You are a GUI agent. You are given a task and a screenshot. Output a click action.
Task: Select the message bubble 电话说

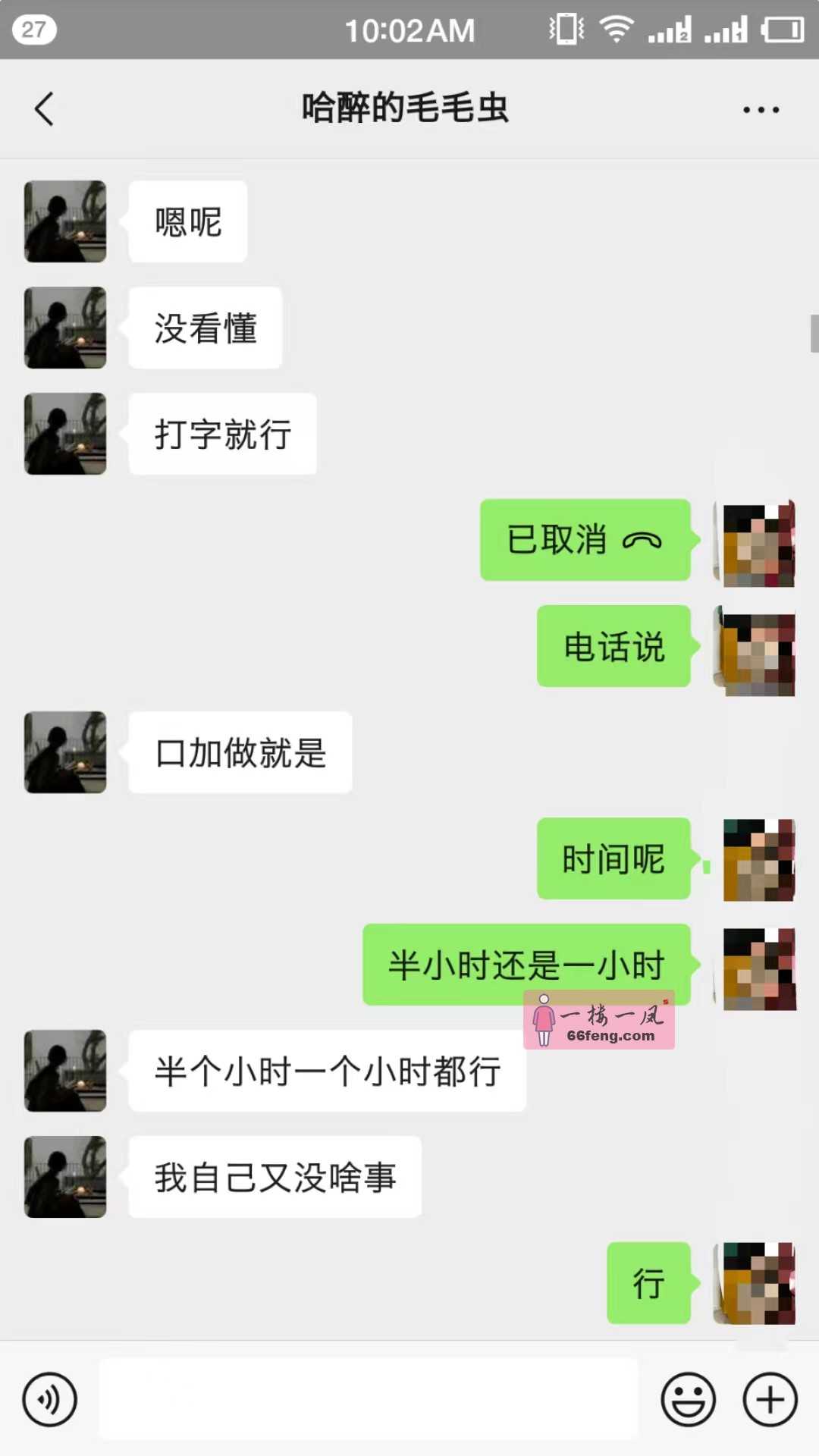point(613,648)
